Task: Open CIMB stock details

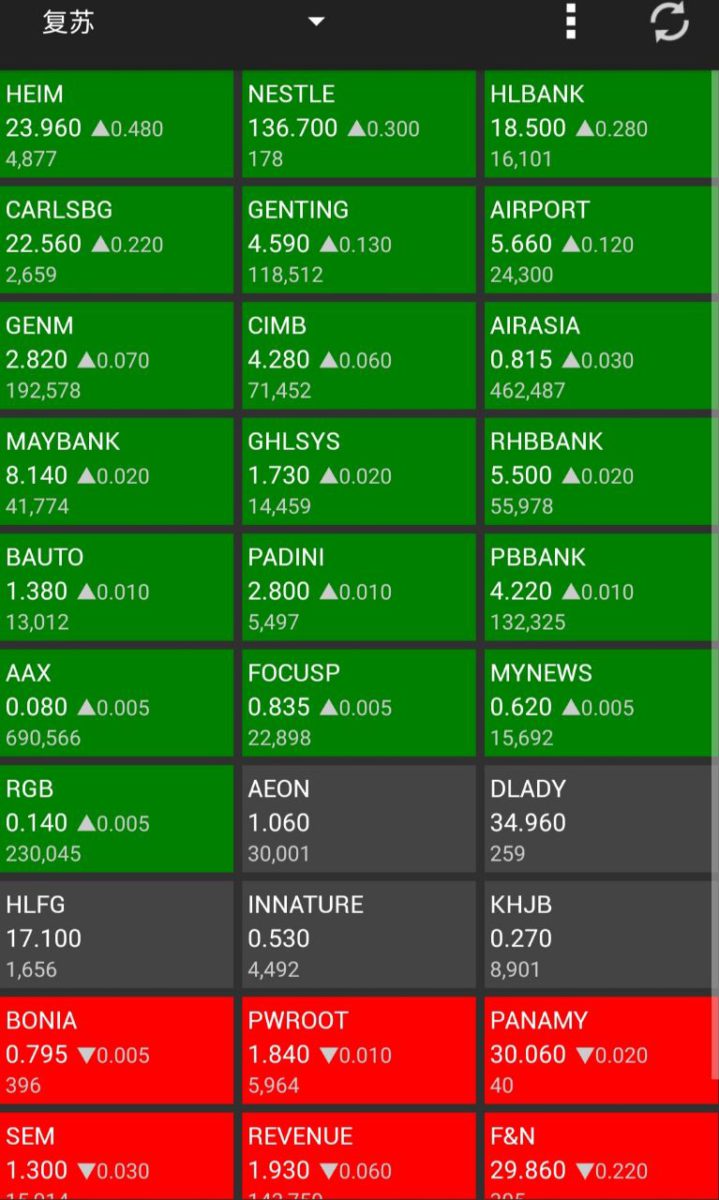Action: (x=359, y=356)
